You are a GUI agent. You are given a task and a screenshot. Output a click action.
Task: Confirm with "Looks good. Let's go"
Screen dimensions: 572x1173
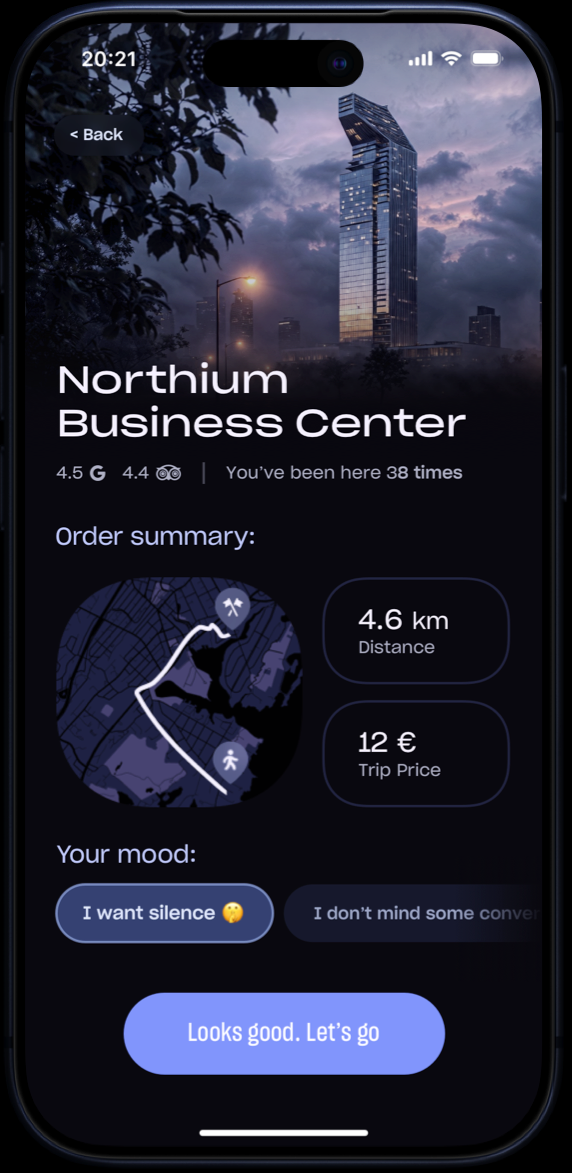(x=284, y=1033)
